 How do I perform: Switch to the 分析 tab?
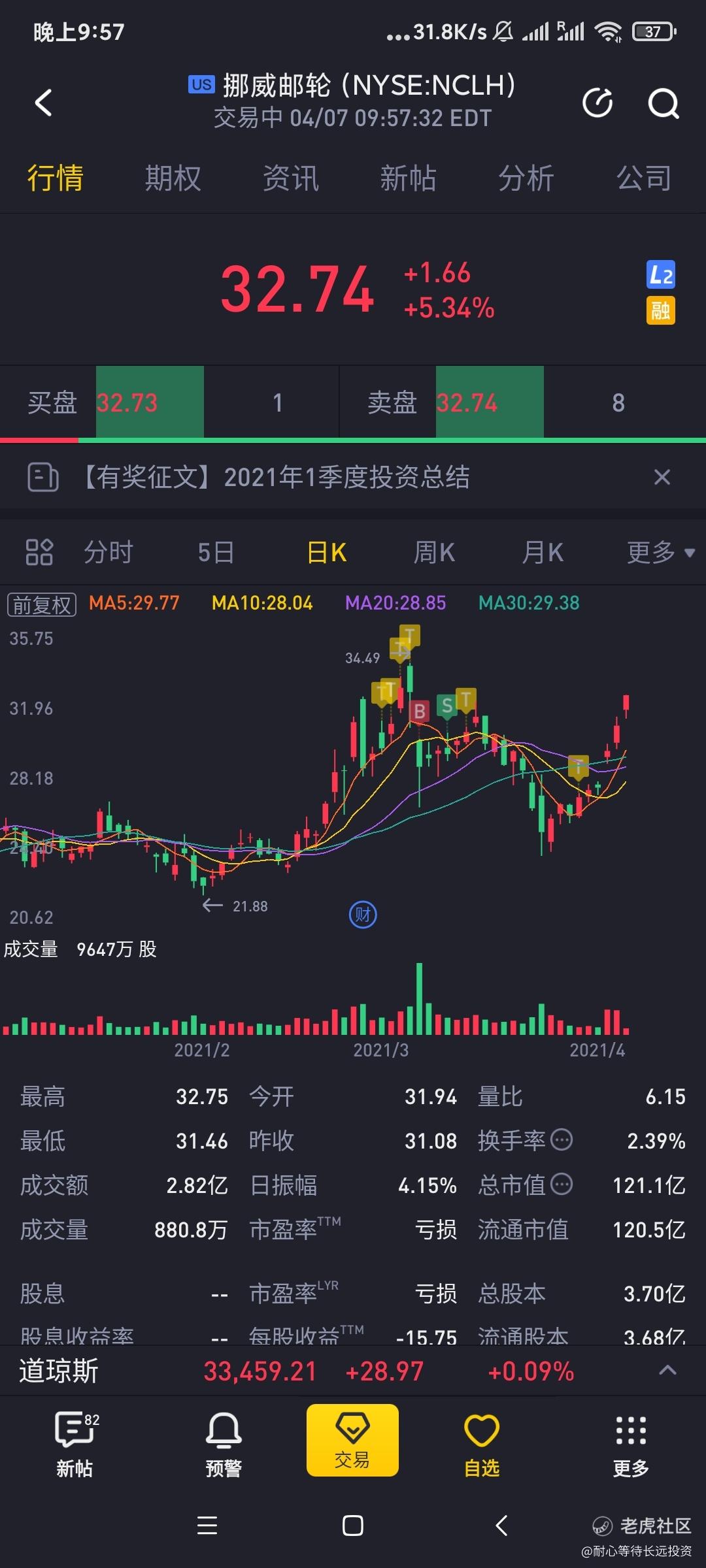point(526,178)
